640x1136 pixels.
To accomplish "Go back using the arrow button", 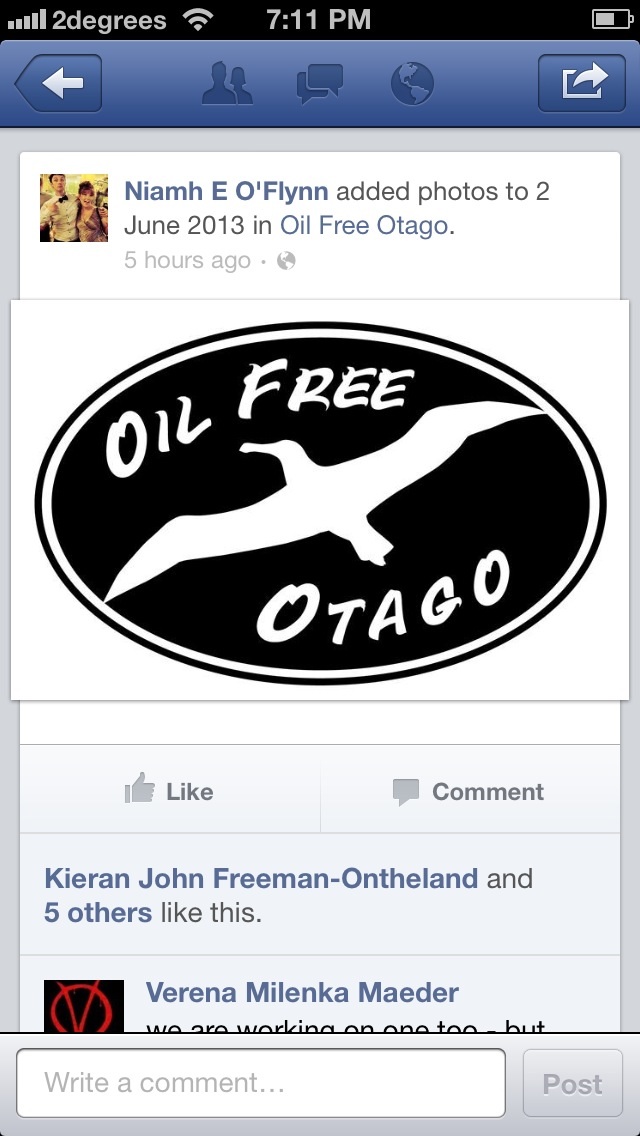I will [x=58, y=84].
